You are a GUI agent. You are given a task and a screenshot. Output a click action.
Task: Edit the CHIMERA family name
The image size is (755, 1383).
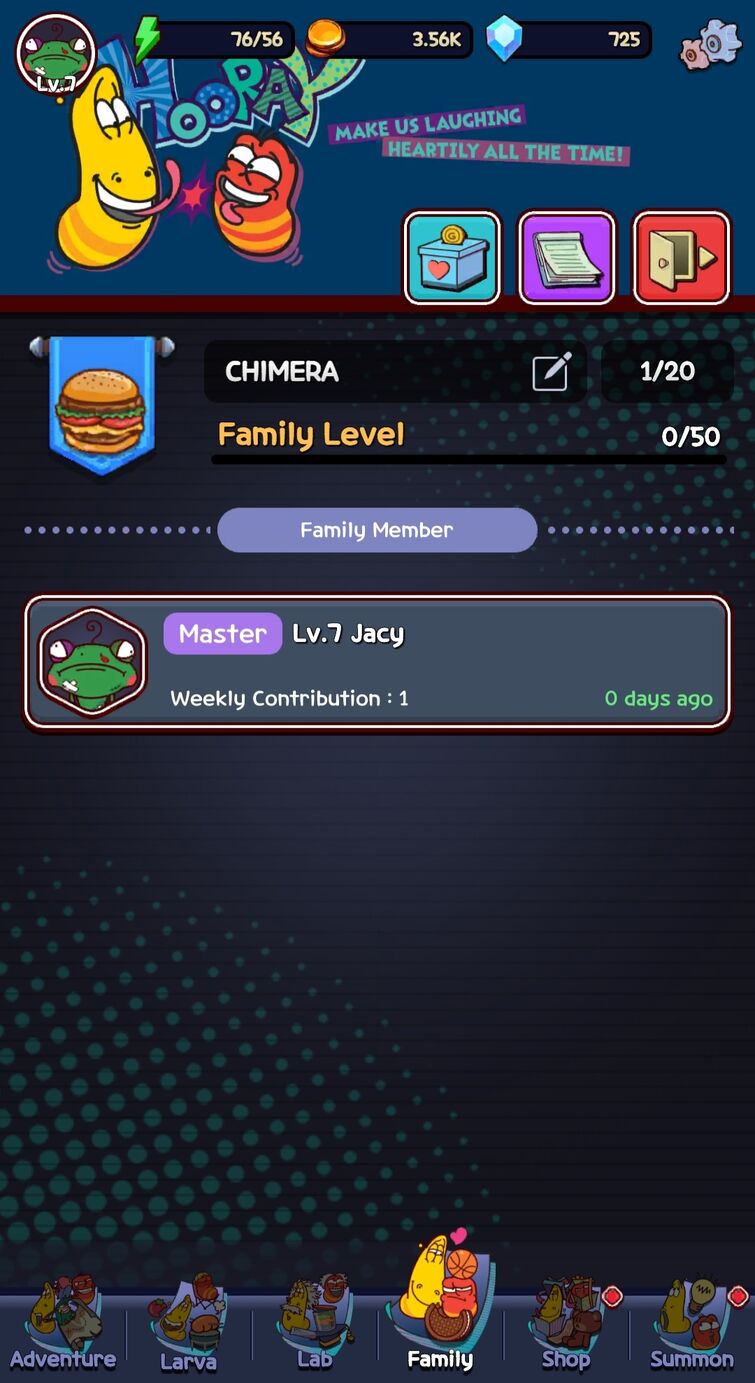tap(551, 372)
